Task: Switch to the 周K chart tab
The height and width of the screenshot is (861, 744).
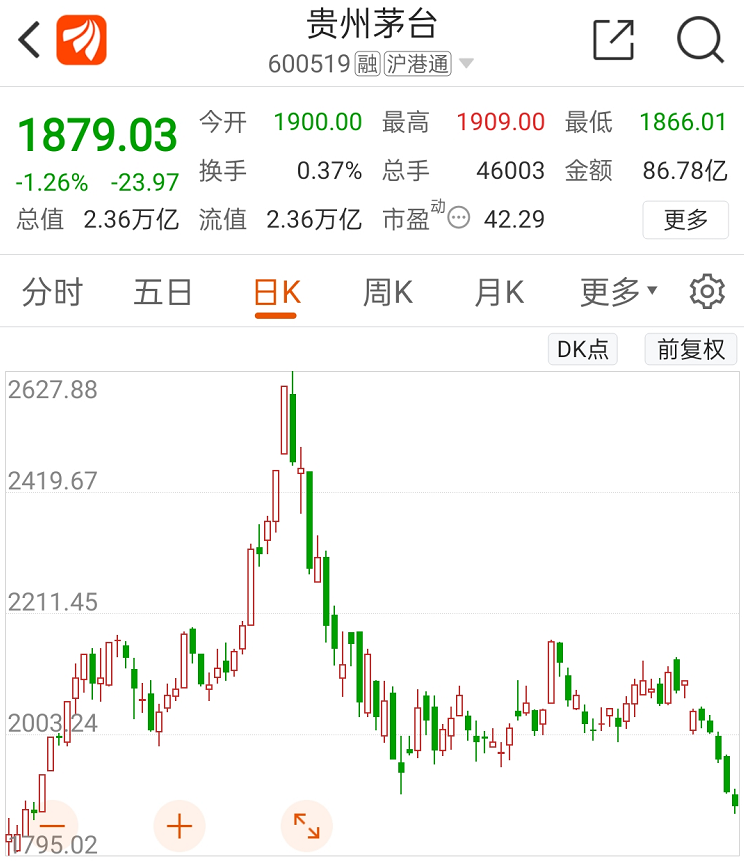Action: pos(388,293)
